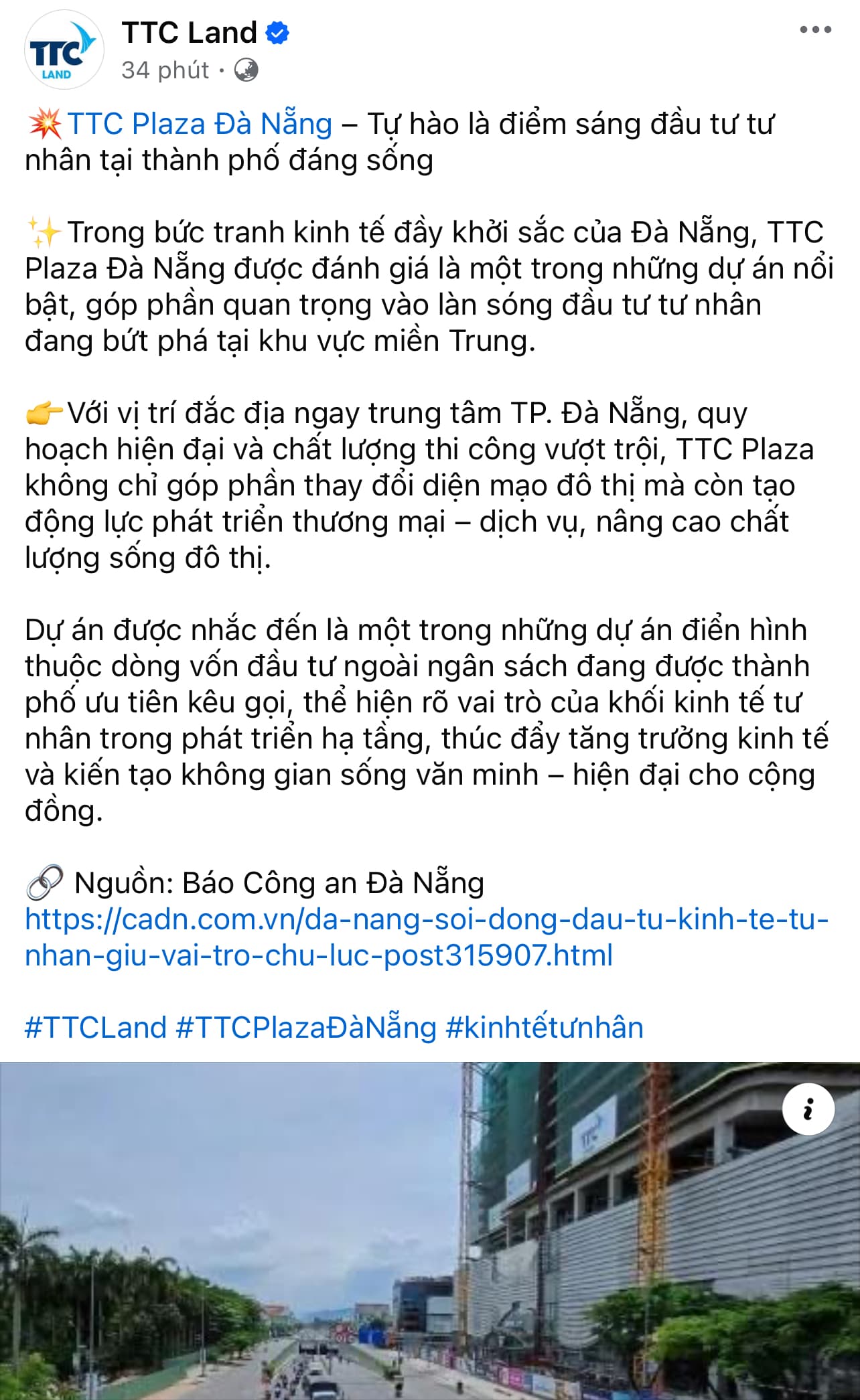Tap the #TTCLand hashtag
This screenshot has height=1400, width=860.
tap(96, 1027)
